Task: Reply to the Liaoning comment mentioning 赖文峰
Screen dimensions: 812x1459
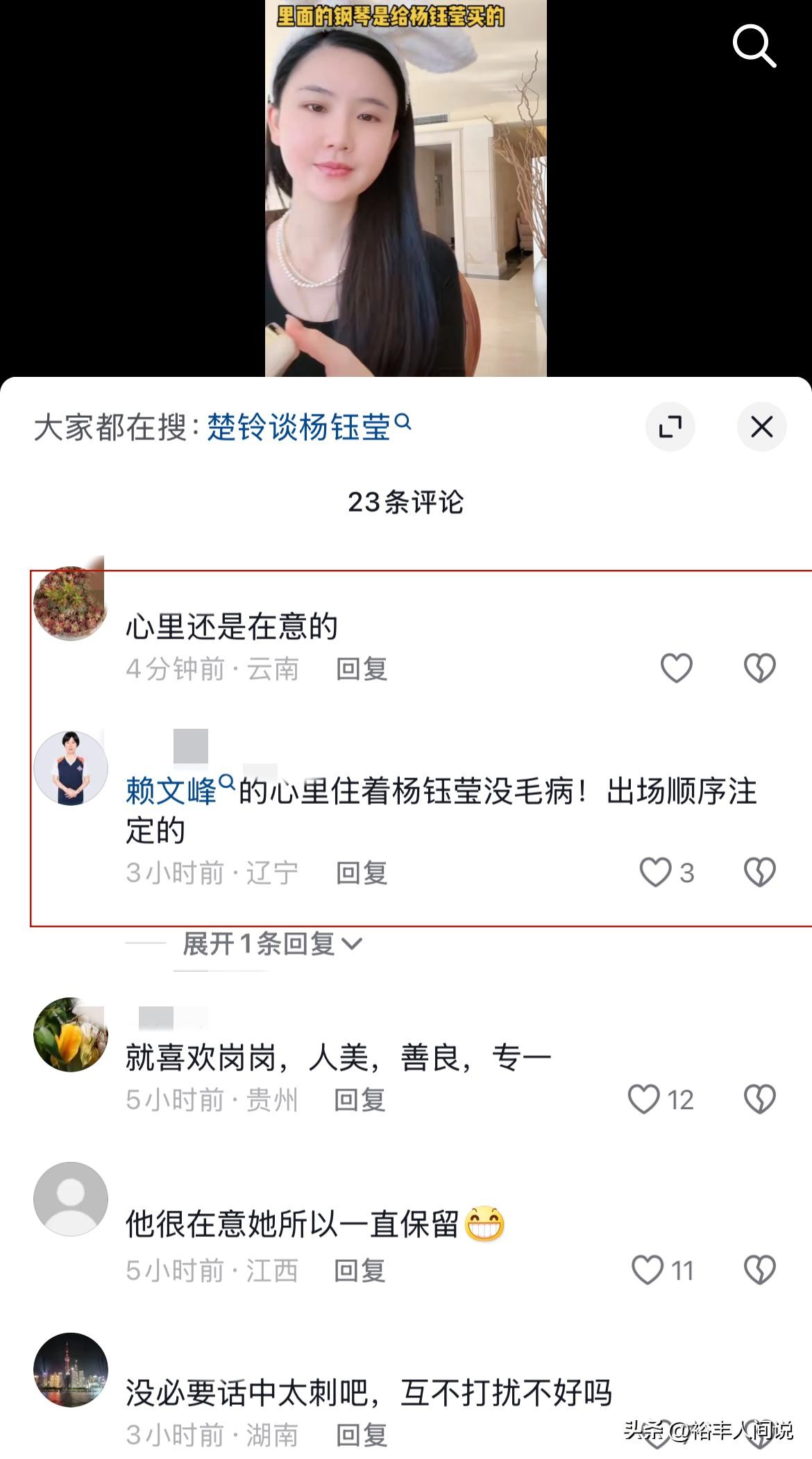Action: point(362,873)
